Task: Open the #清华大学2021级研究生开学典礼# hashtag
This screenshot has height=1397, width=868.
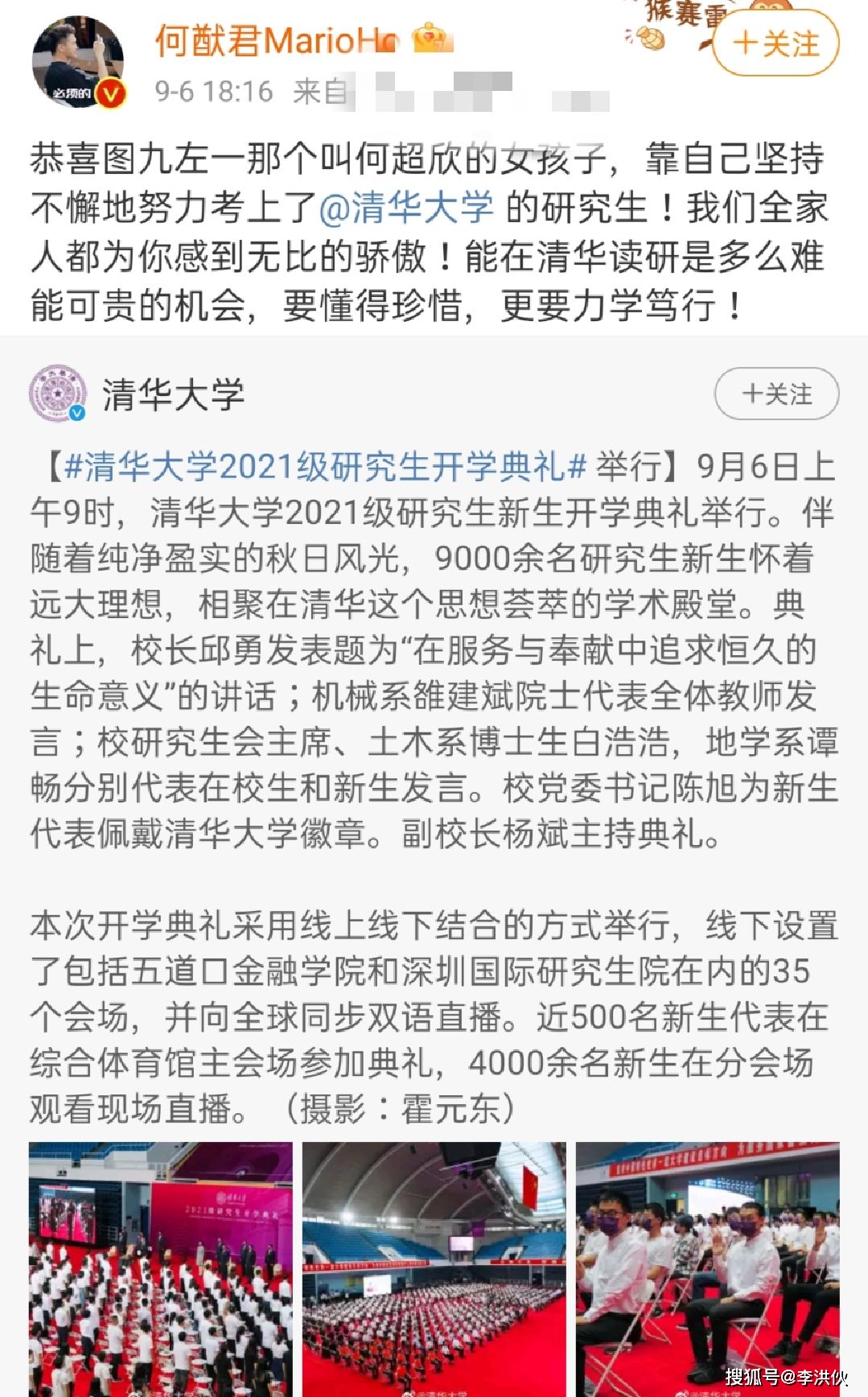Action: 324,466
